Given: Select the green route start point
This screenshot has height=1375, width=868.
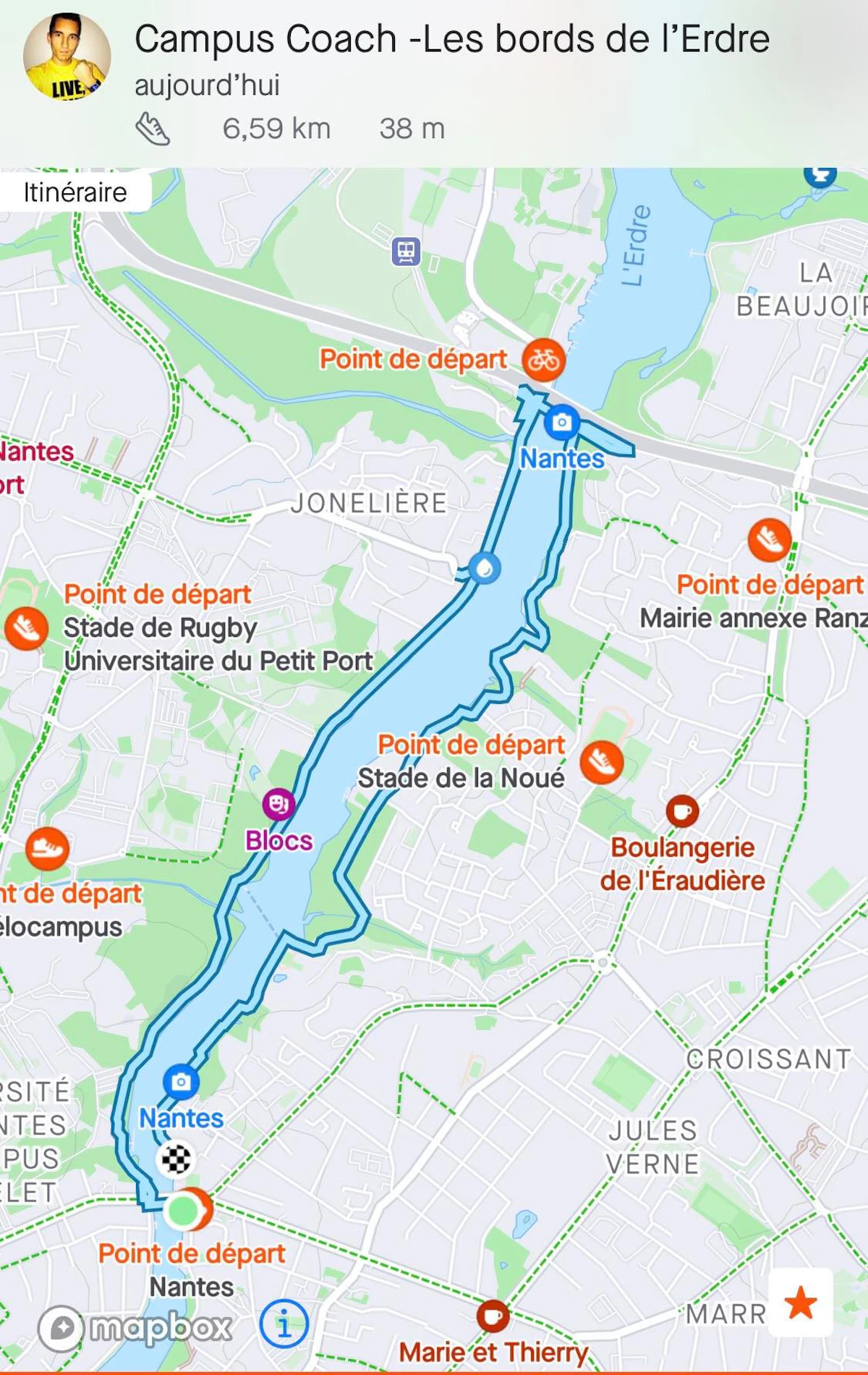Looking at the screenshot, I should point(184,1209).
